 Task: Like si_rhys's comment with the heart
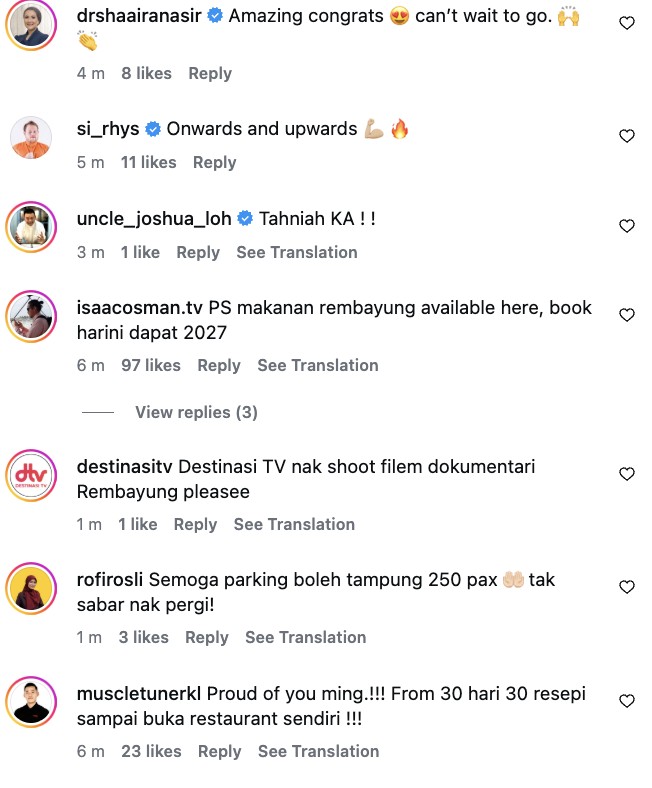(627, 136)
